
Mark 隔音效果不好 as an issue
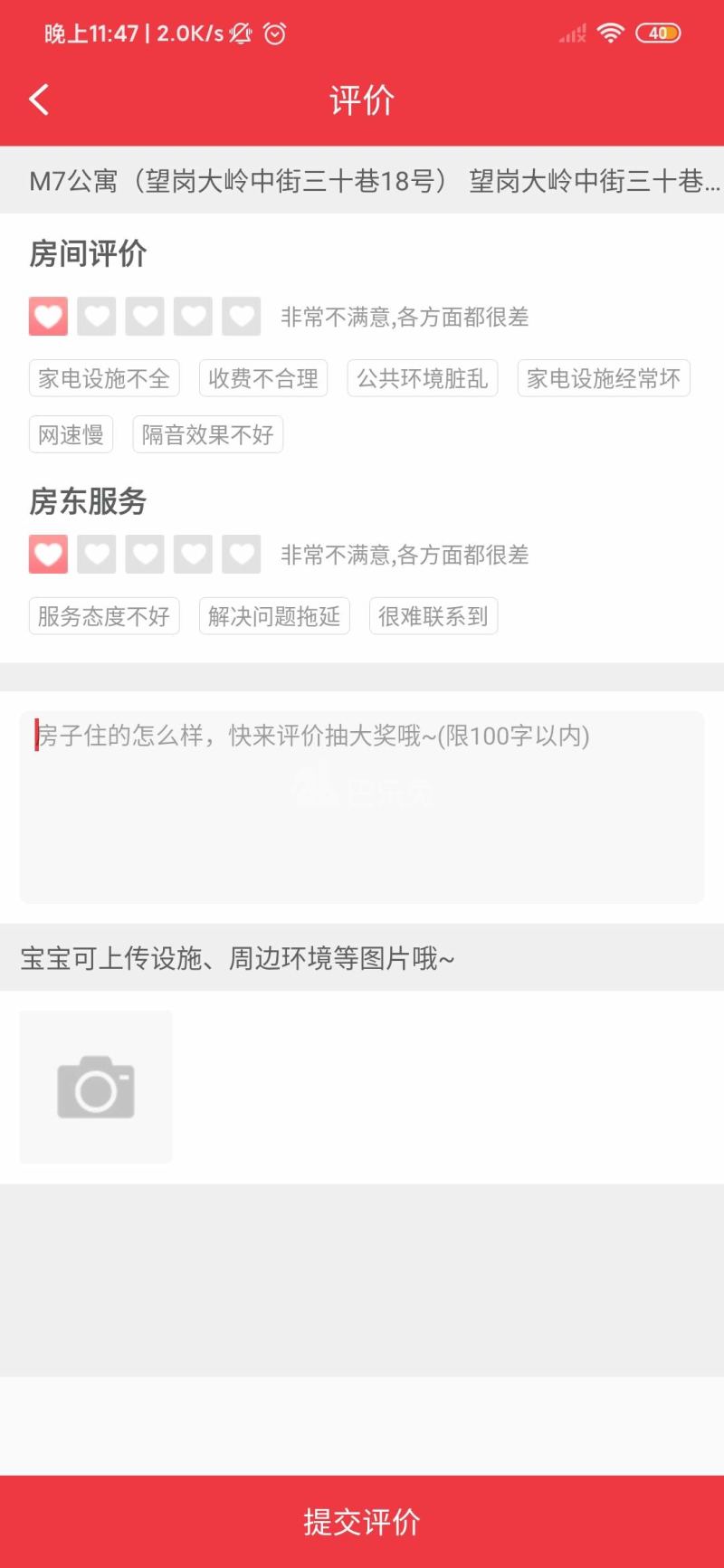(x=208, y=435)
